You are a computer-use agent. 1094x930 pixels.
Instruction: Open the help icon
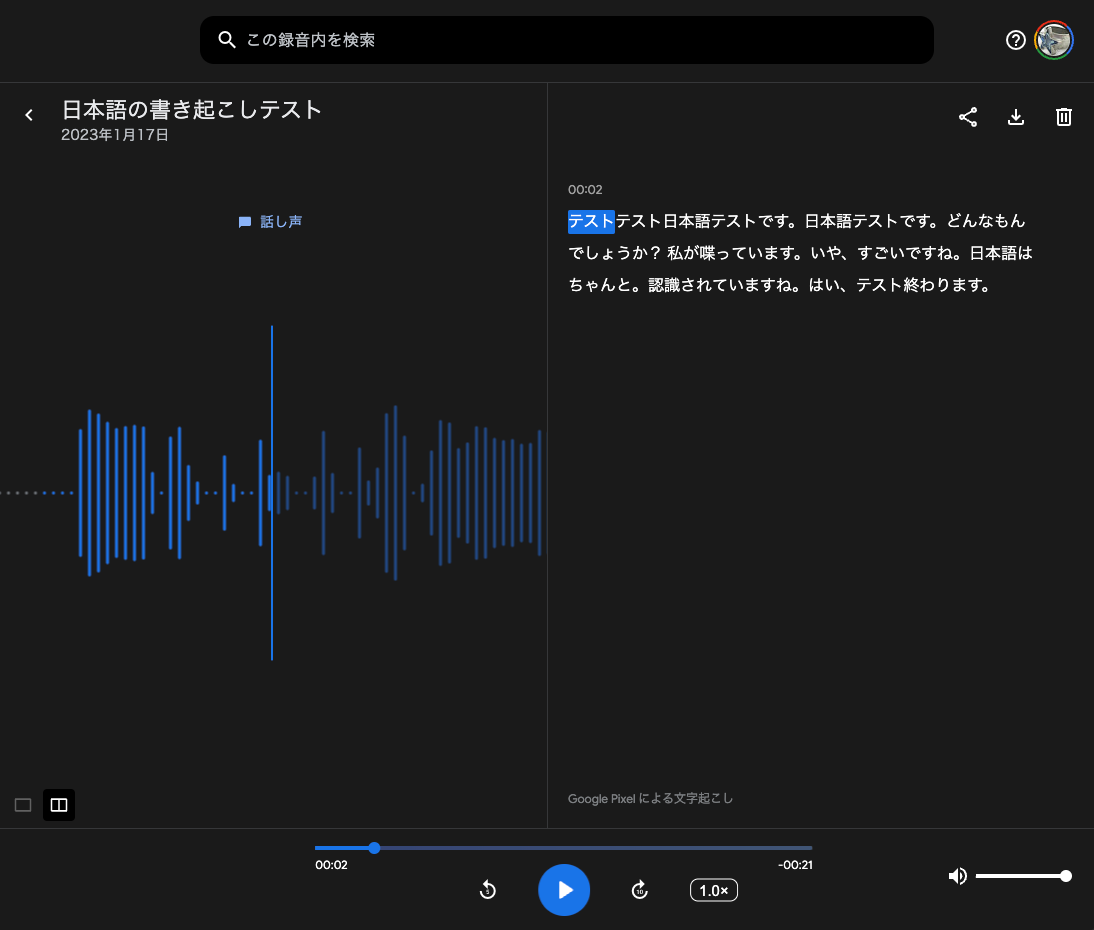tap(1016, 40)
